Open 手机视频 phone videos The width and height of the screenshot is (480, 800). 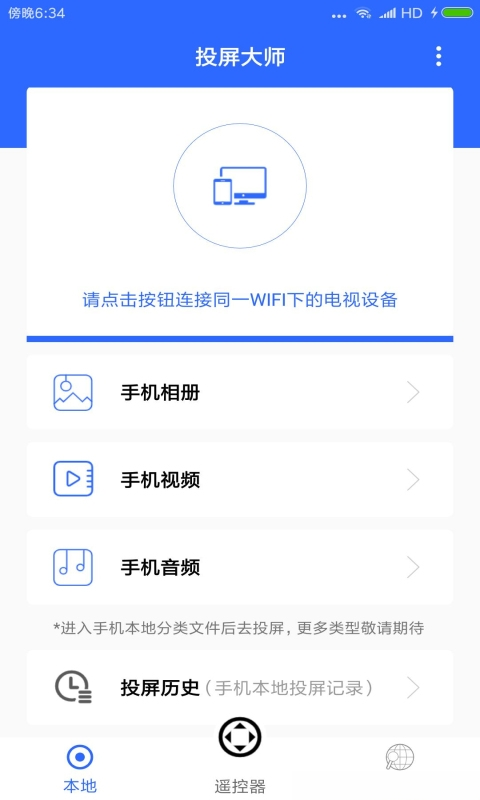240,480
